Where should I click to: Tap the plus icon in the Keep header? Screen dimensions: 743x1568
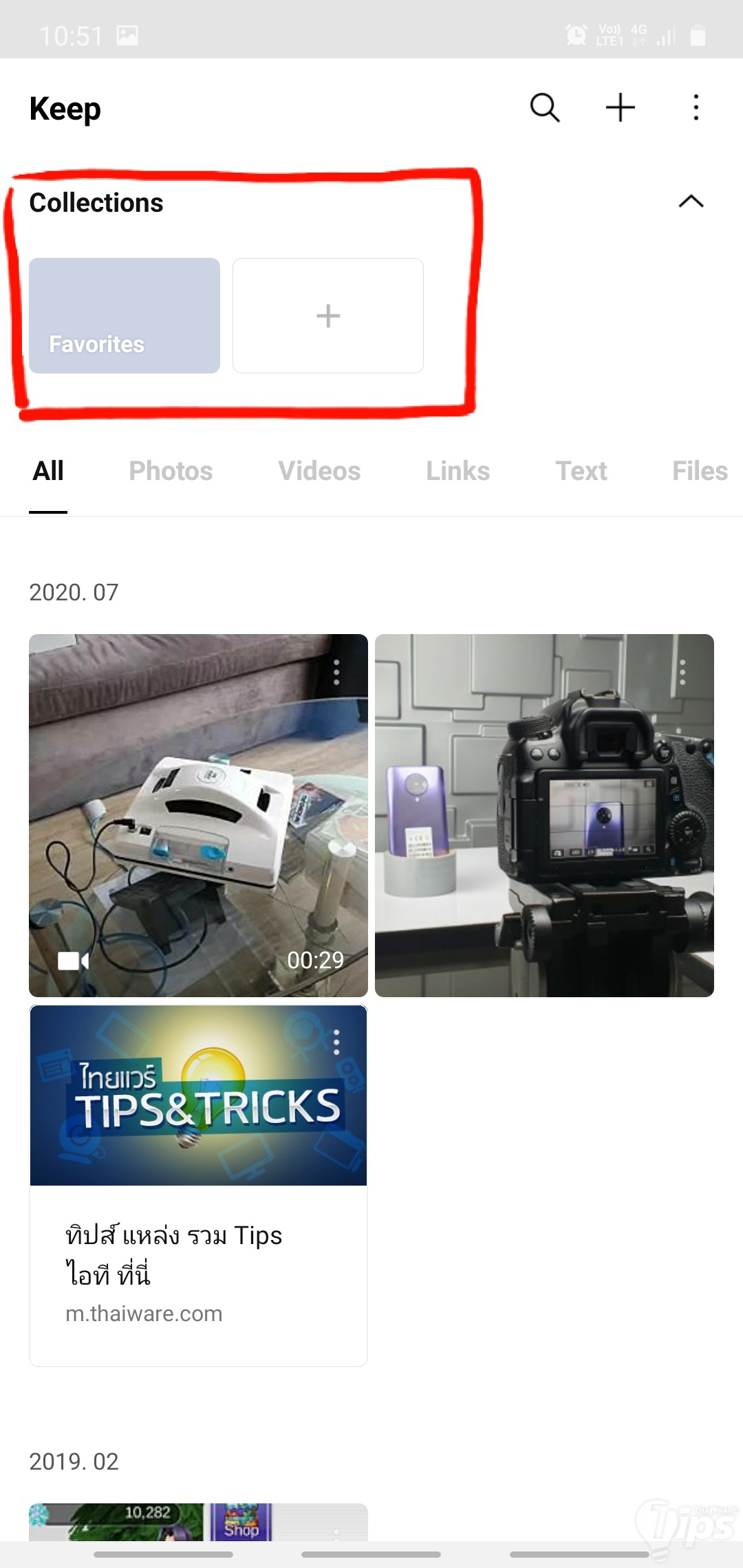pos(620,107)
